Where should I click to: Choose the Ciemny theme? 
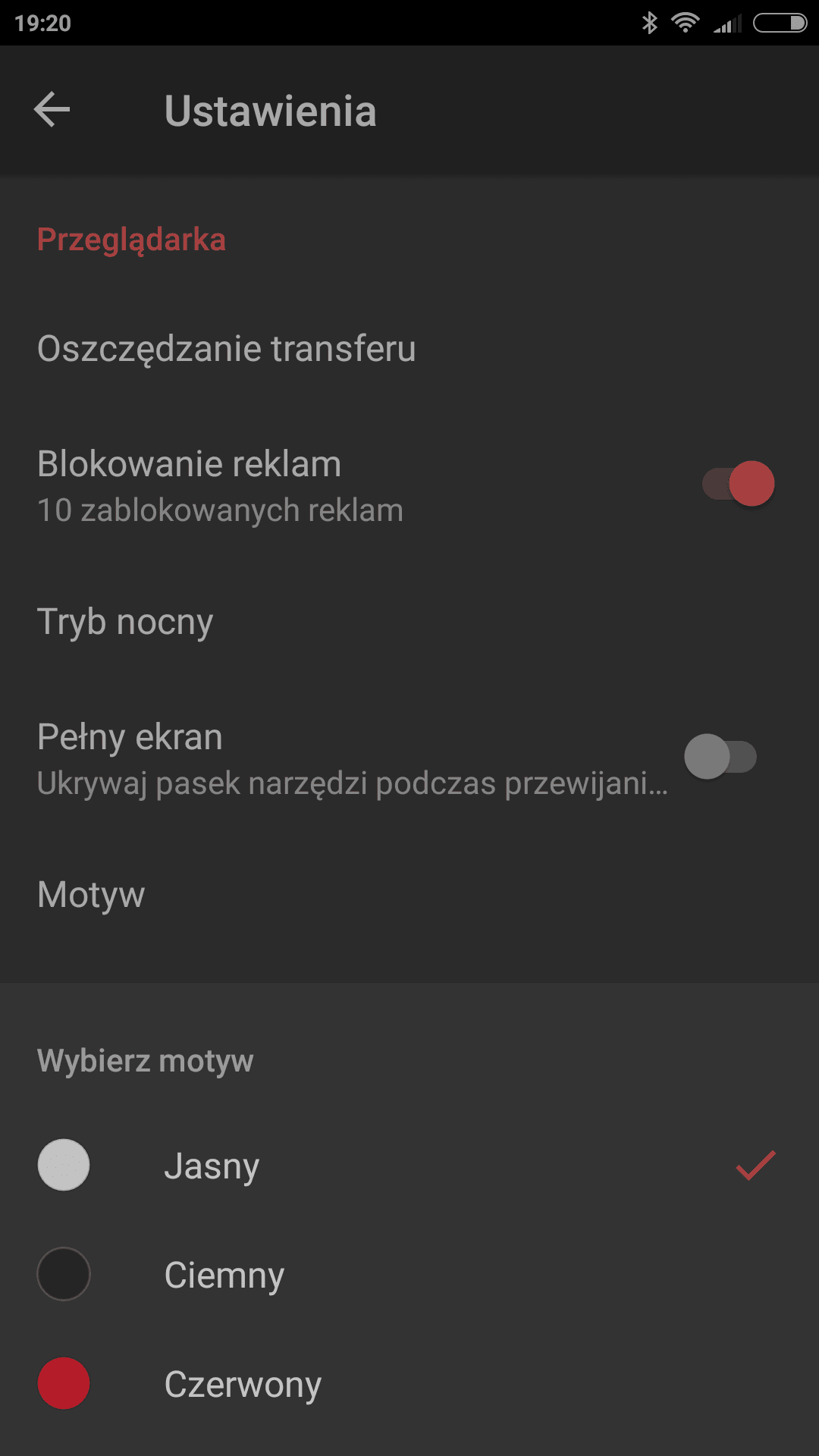(x=409, y=1274)
